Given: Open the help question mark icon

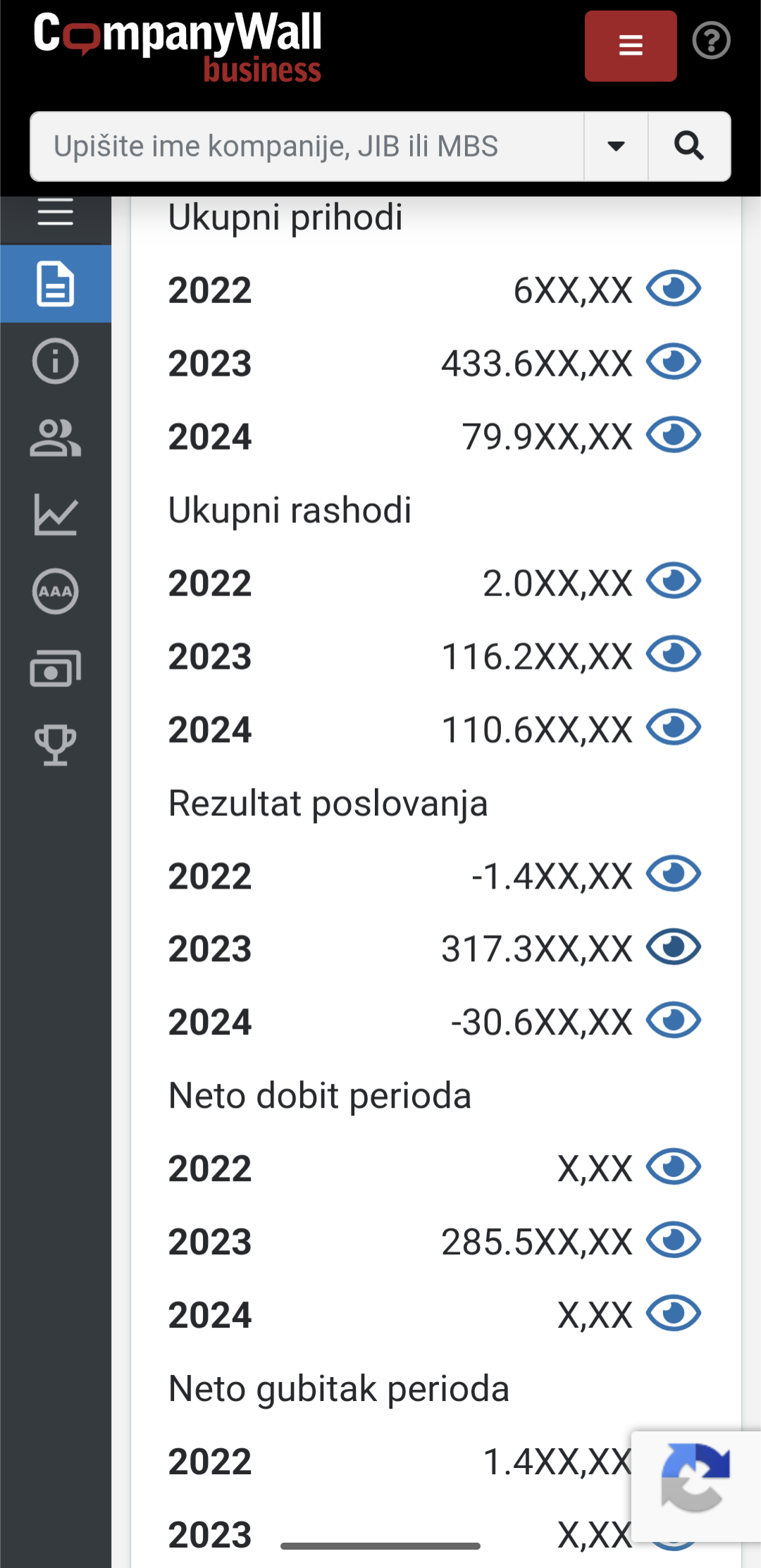Looking at the screenshot, I should 711,41.
